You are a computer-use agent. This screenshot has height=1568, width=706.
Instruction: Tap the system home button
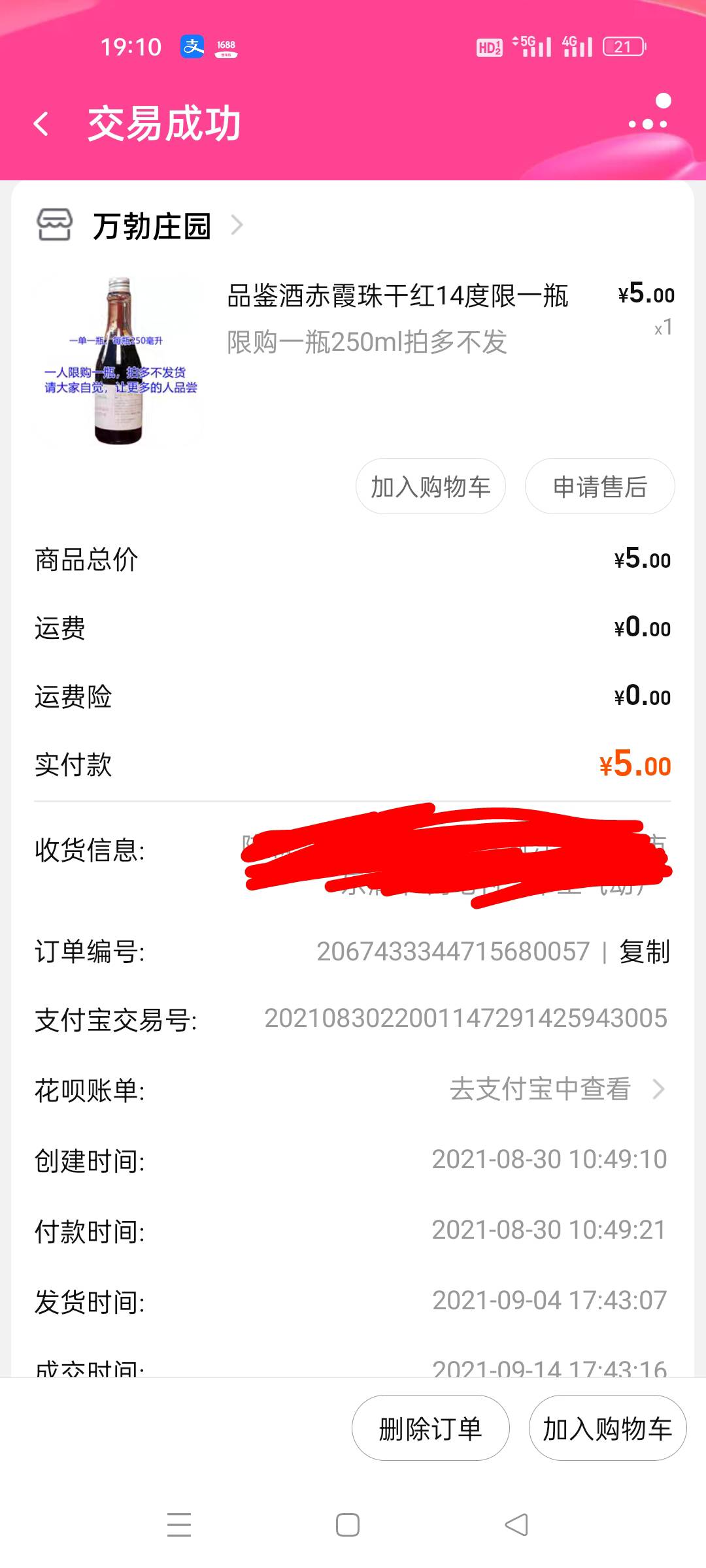pyautogui.click(x=348, y=1525)
